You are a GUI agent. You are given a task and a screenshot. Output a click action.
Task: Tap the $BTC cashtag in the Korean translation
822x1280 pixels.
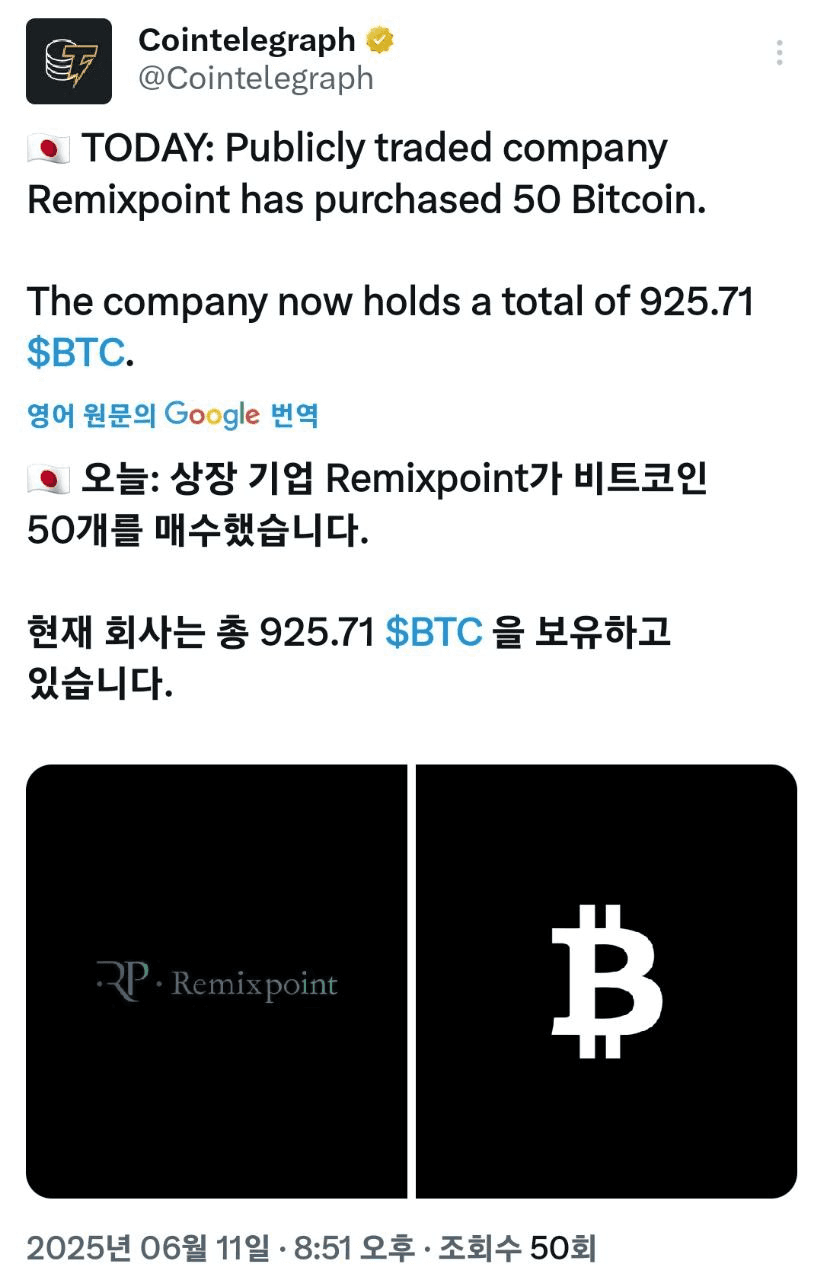[434, 631]
